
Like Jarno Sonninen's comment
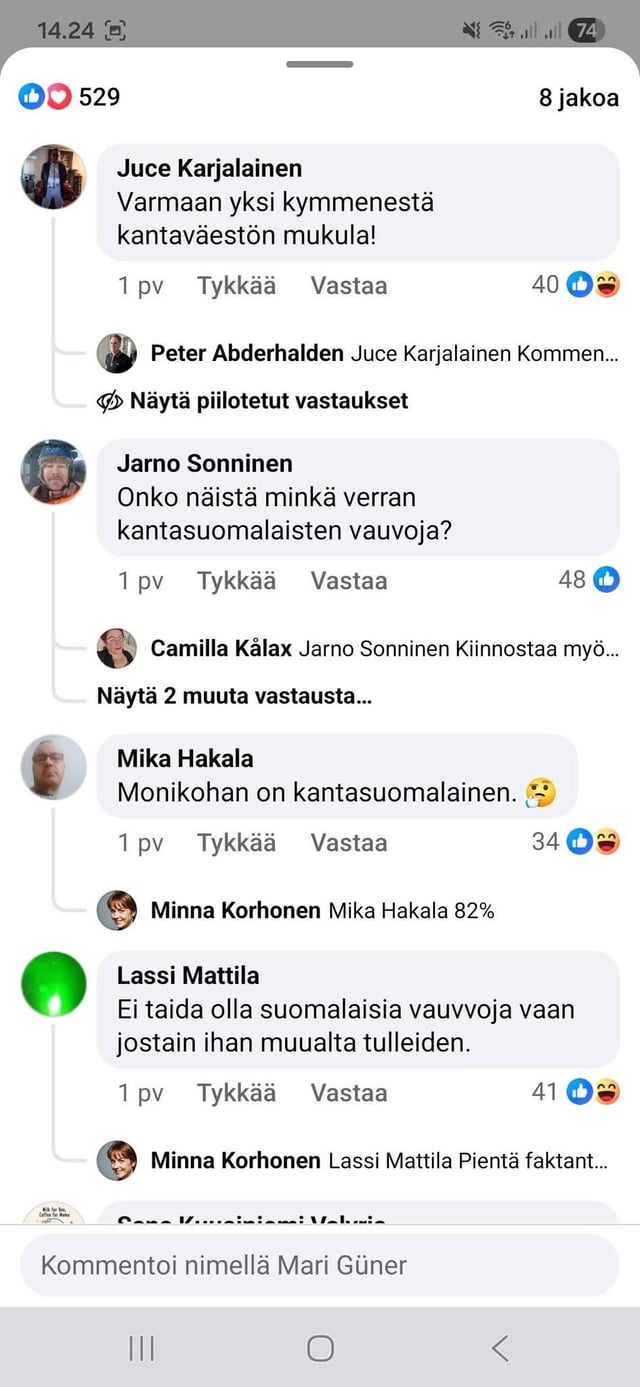(236, 580)
